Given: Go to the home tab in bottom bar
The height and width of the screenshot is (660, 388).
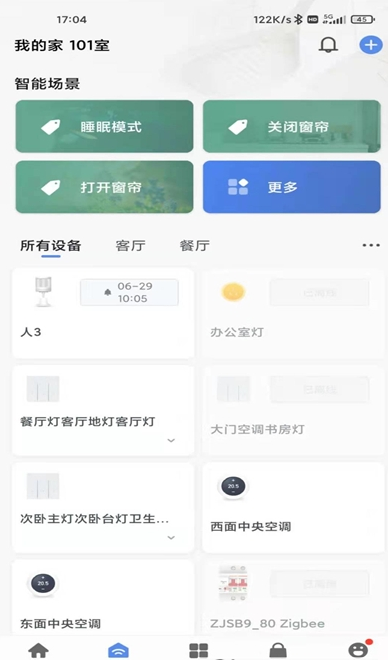Looking at the screenshot, I should point(38,650).
